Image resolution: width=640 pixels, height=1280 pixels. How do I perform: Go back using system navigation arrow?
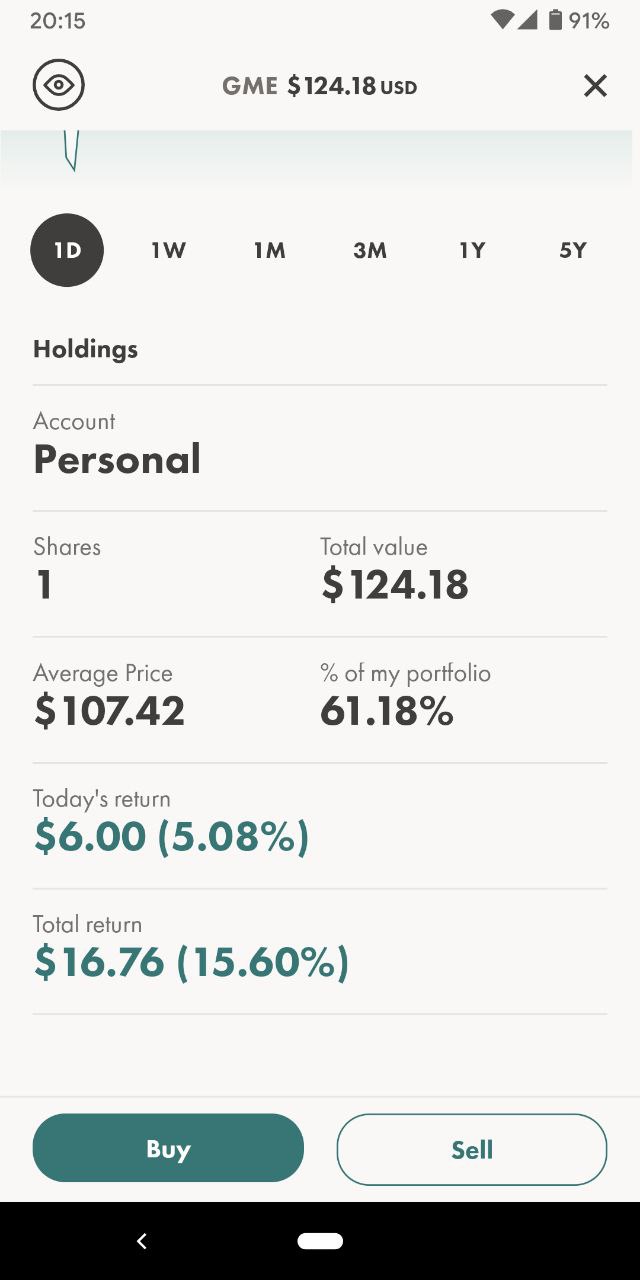click(142, 1241)
